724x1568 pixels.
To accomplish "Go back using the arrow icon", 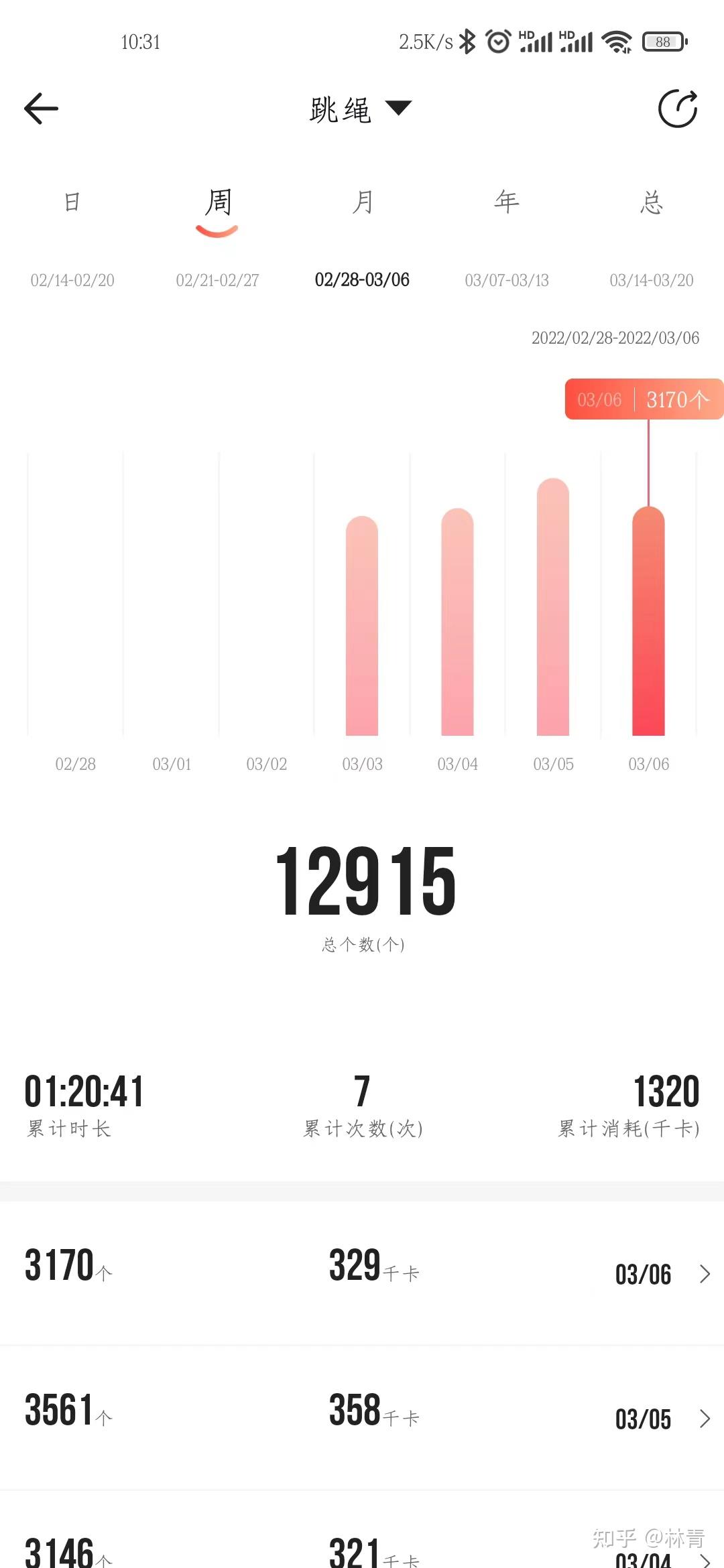I will pyautogui.click(x=42, y=109).
